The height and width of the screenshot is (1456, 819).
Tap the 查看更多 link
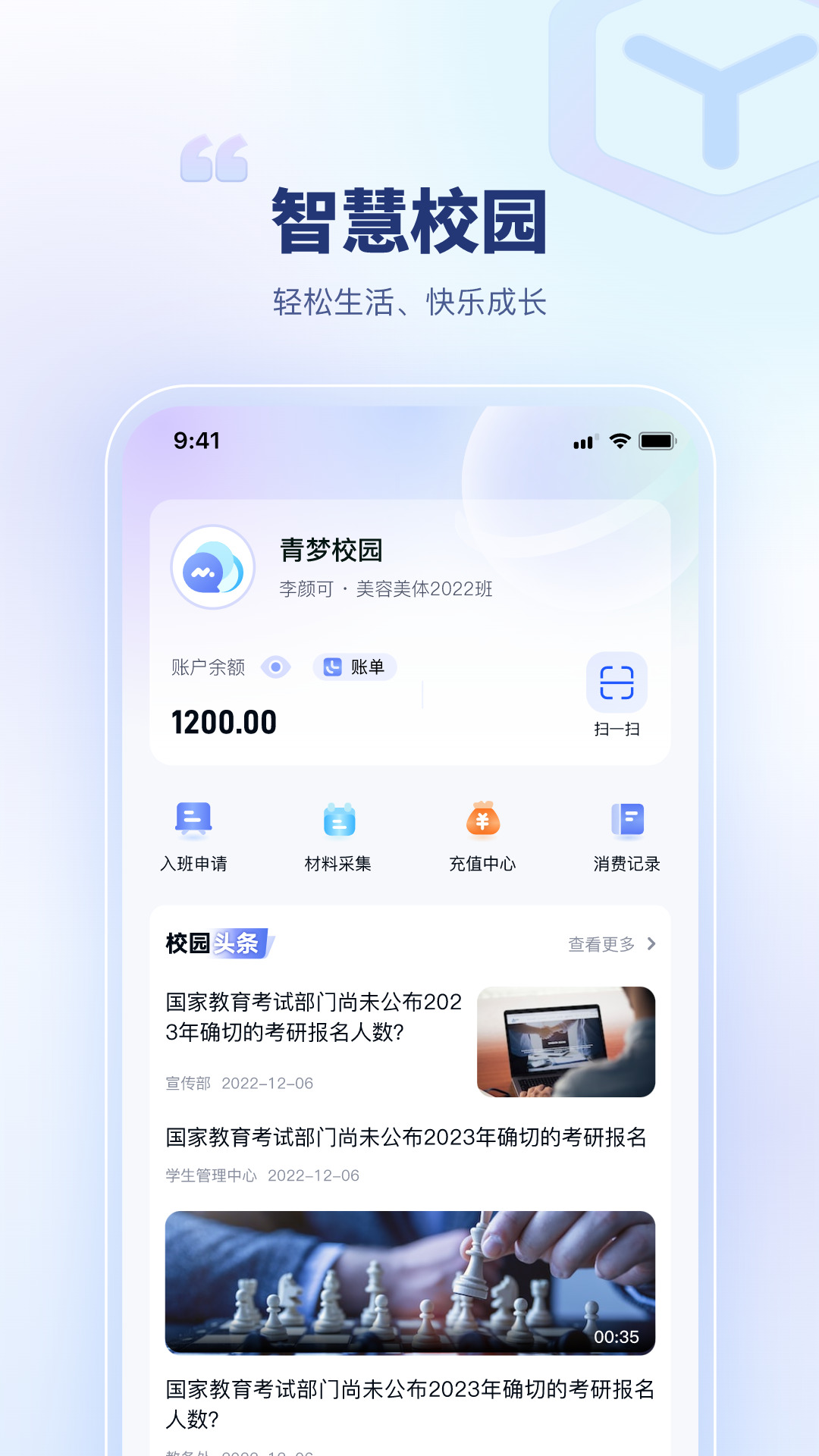pyautogui.click(x=600, y=944)
